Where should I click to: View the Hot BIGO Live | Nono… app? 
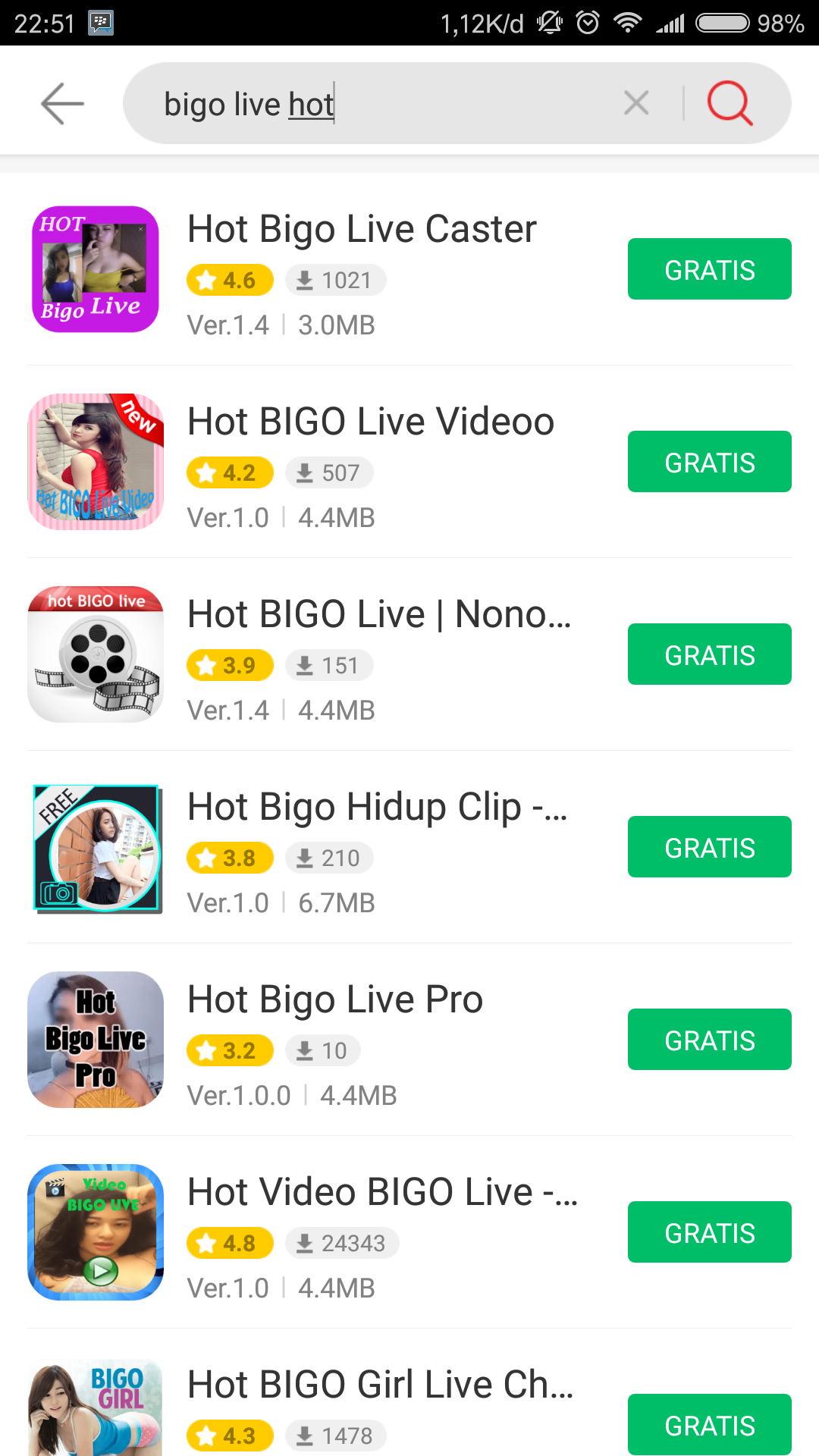coord(379,614)
